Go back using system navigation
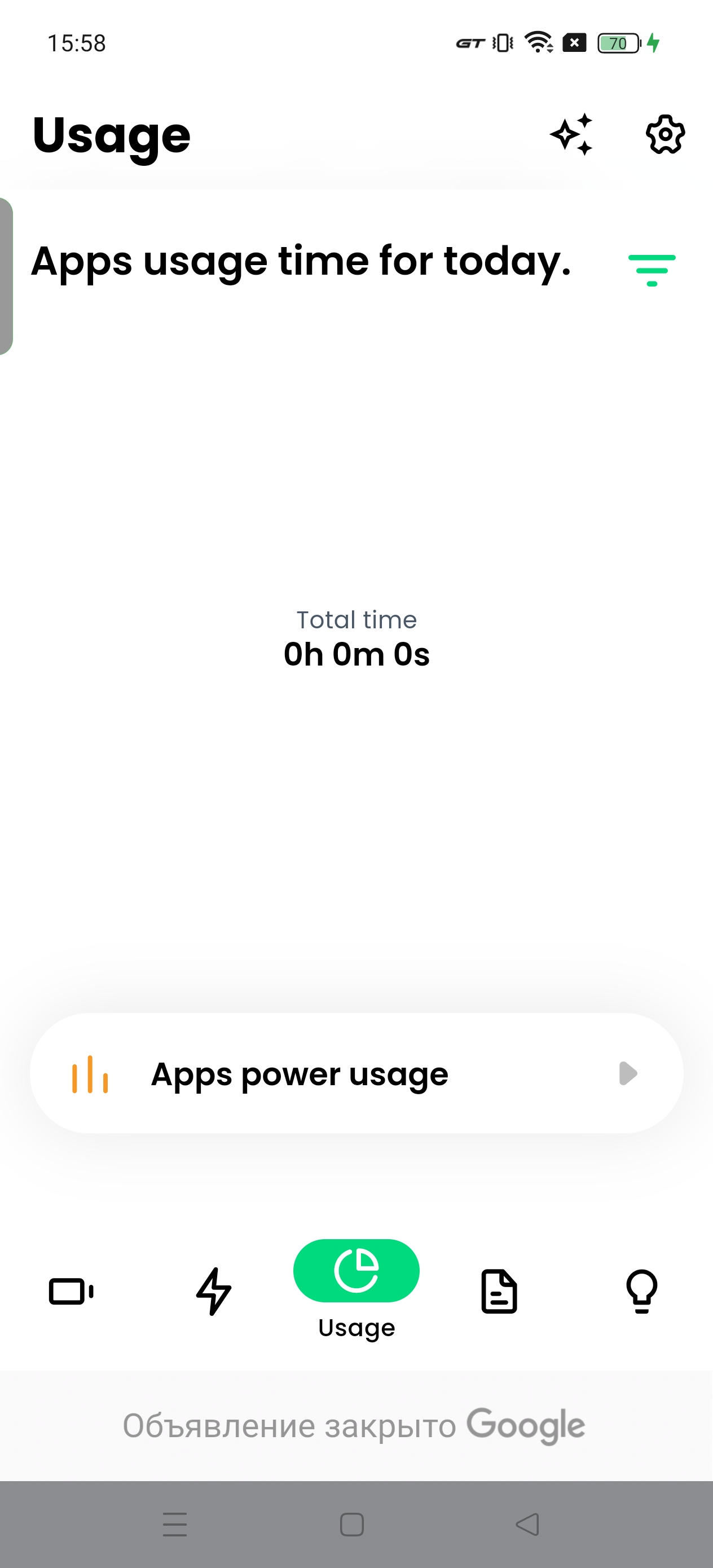The height and width of the screenshot is (1568, 713). [x=527, y=1524]
